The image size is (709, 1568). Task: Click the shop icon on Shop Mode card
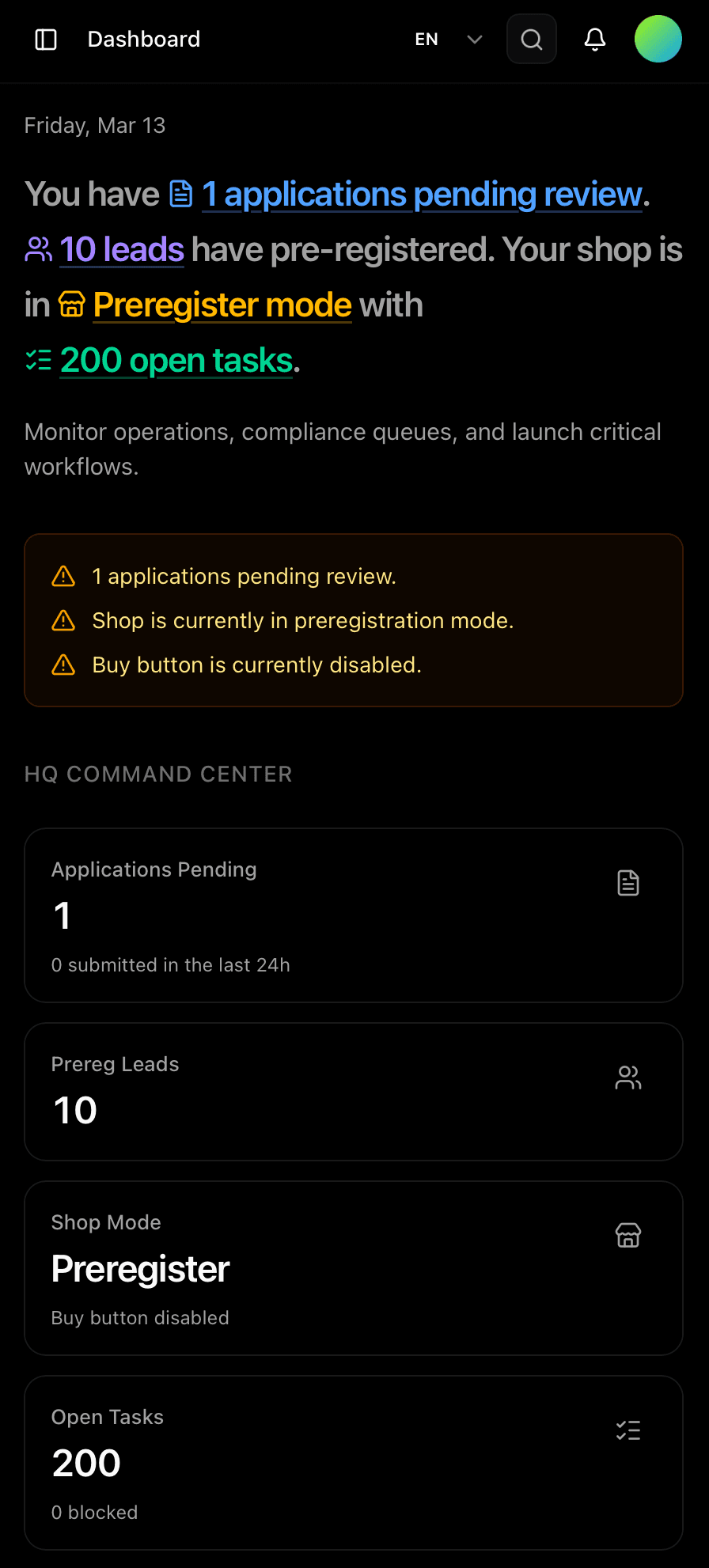pyautogui.click(x=627, y=1235)
